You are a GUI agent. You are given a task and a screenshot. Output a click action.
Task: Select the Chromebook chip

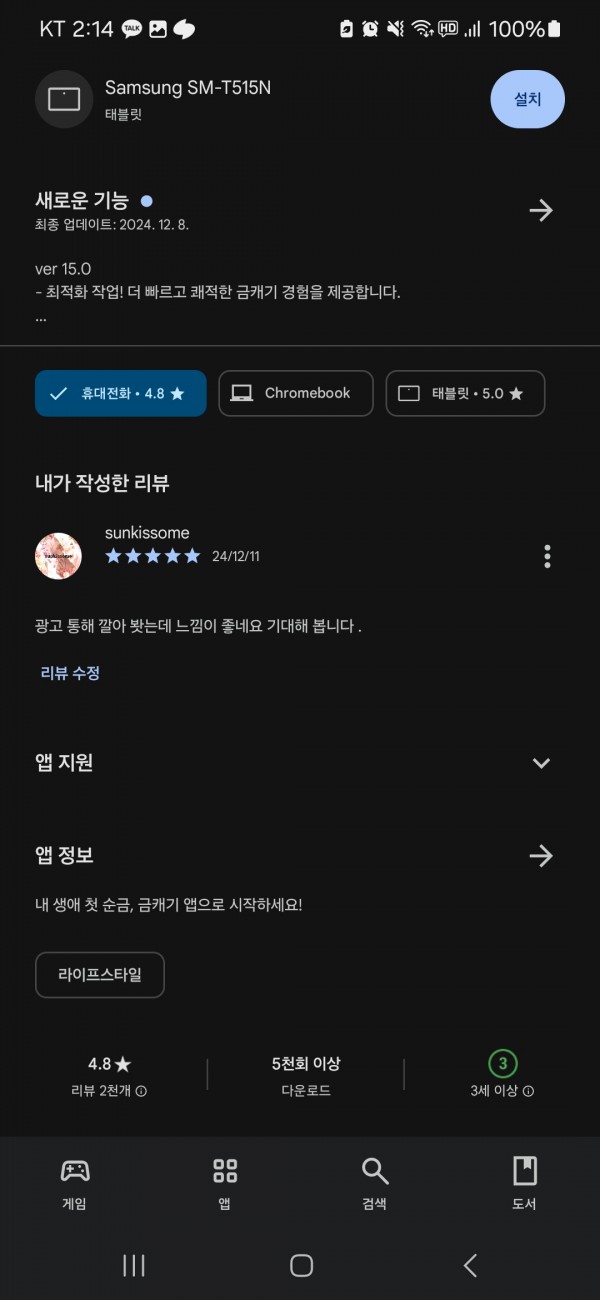click(x=296, y=393)
